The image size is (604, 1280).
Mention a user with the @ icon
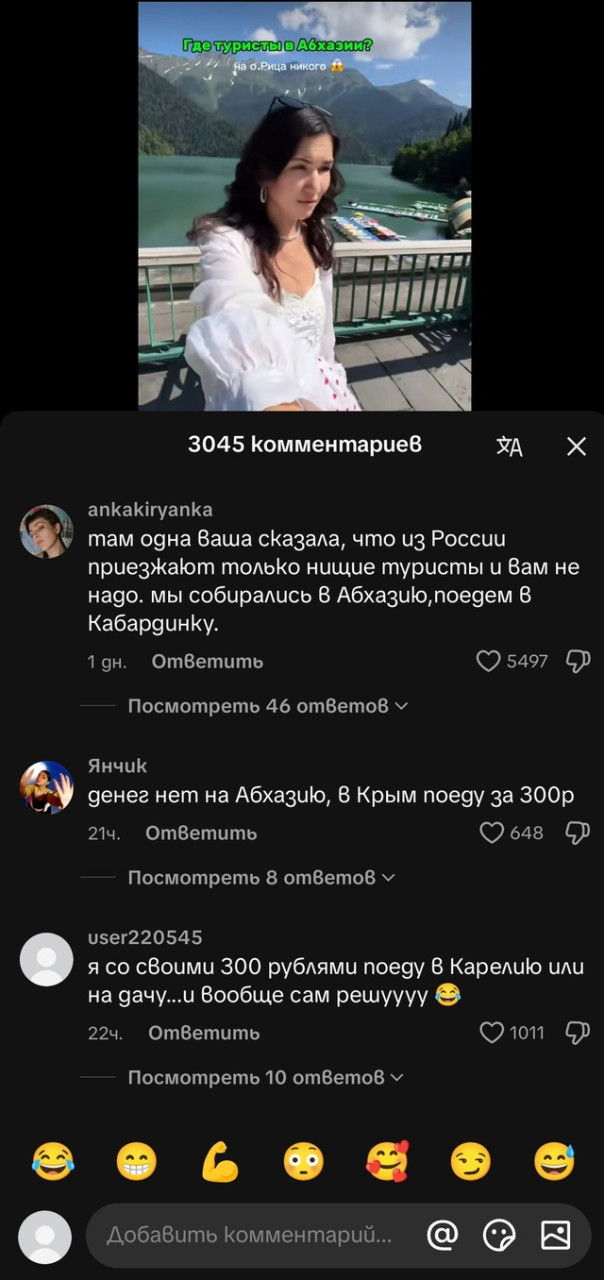pos(442,1236)
